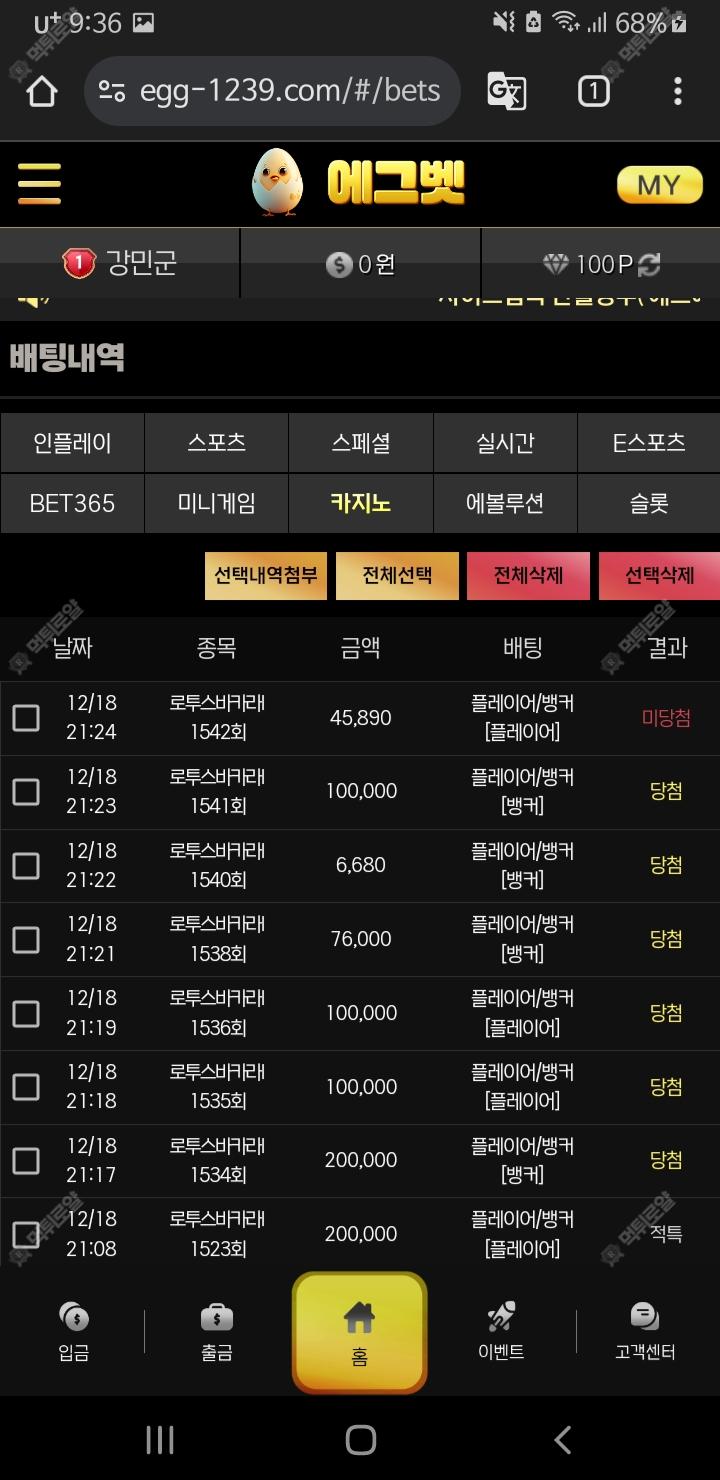The image size is (720, 1480).
Task: Open the 고객센터 support page
Action: 645,1332
